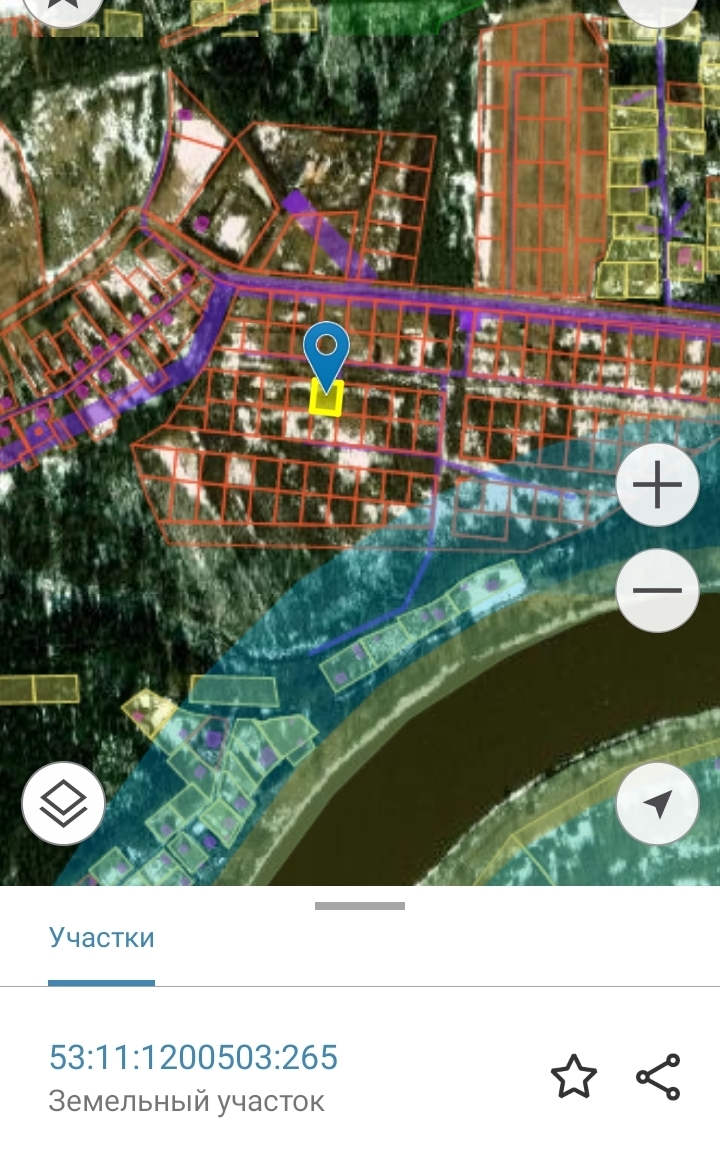Open parcel 53:11:1200503:265 details
The width and height of the screenshot is (720, 1162).
194,1057
